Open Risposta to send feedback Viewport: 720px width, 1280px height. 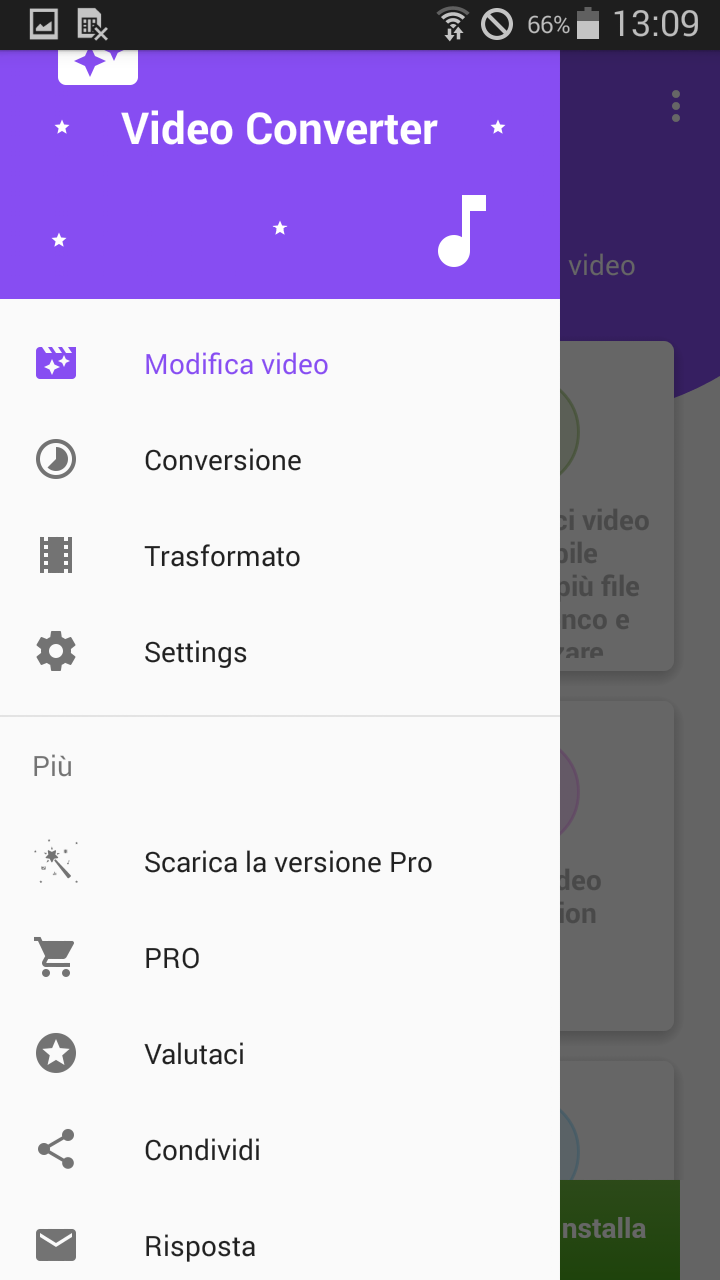(x=280, y=1246)
